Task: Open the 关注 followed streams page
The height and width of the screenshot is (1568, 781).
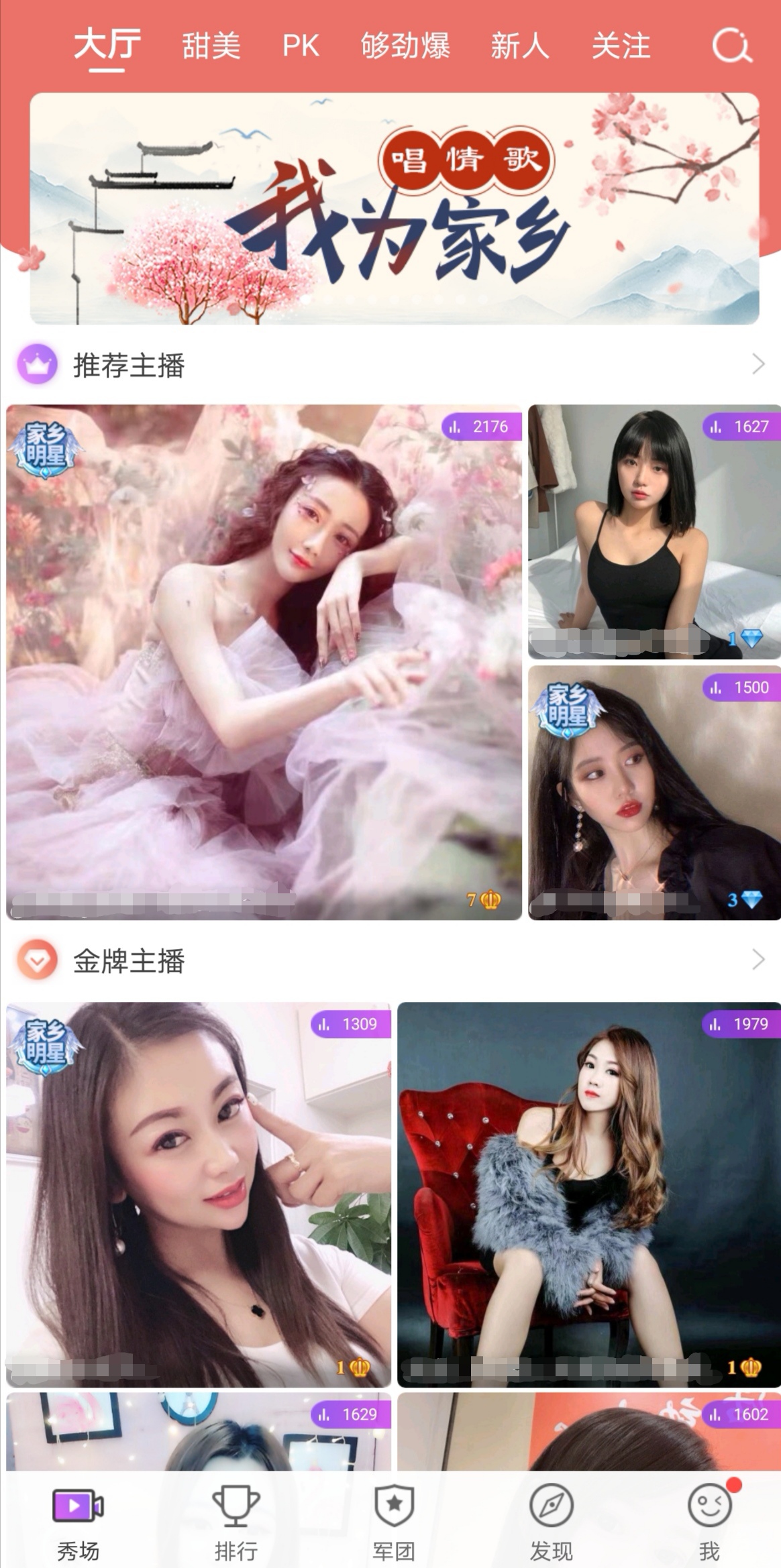Action: click(x=621, y=47)
